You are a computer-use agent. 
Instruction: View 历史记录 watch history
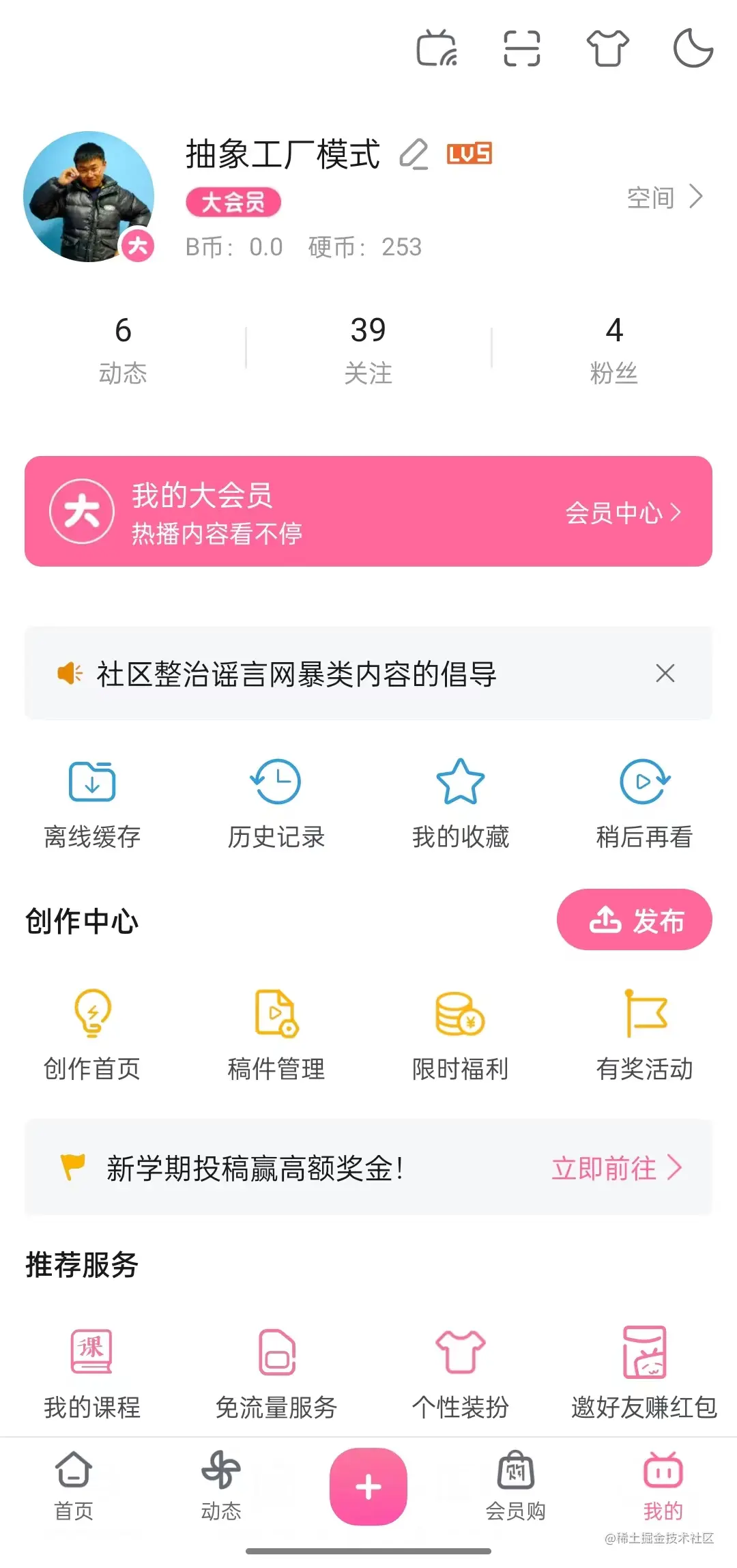click(x=276, y=802)
